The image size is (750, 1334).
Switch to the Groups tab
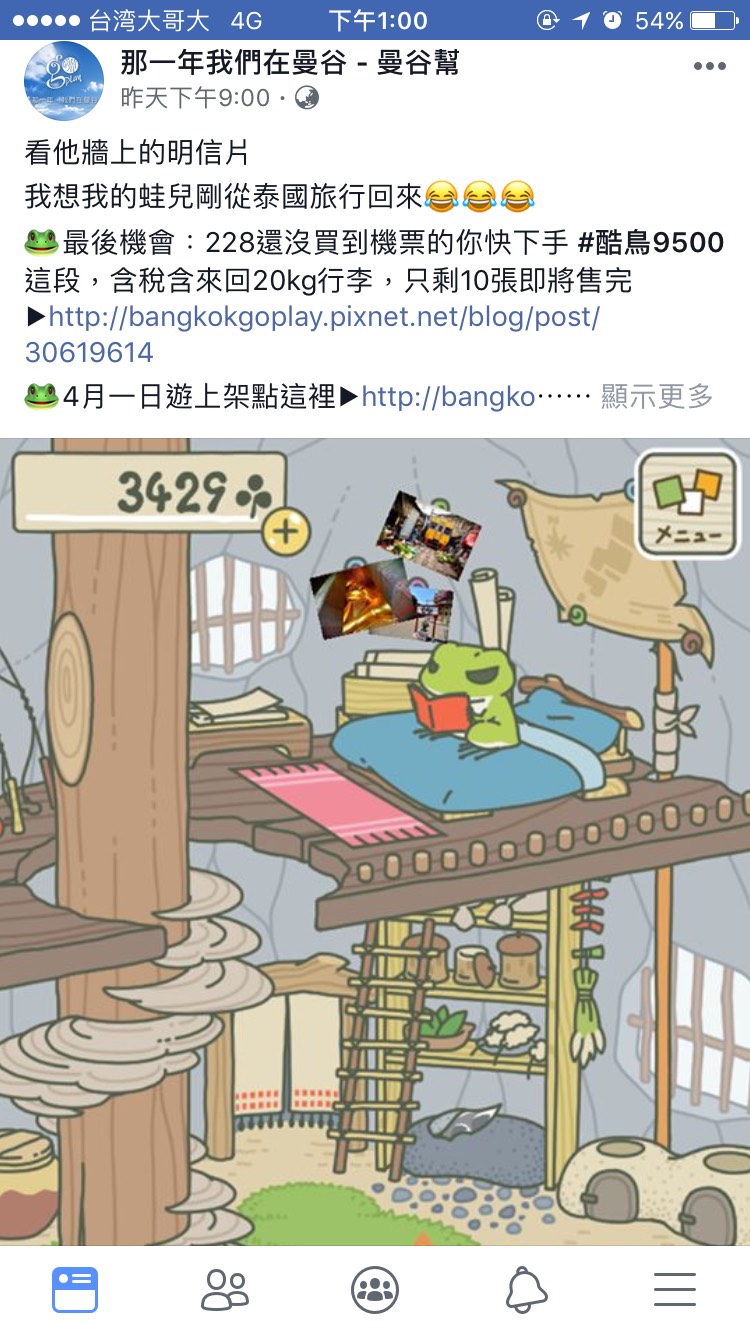[x=375, y=1289]
